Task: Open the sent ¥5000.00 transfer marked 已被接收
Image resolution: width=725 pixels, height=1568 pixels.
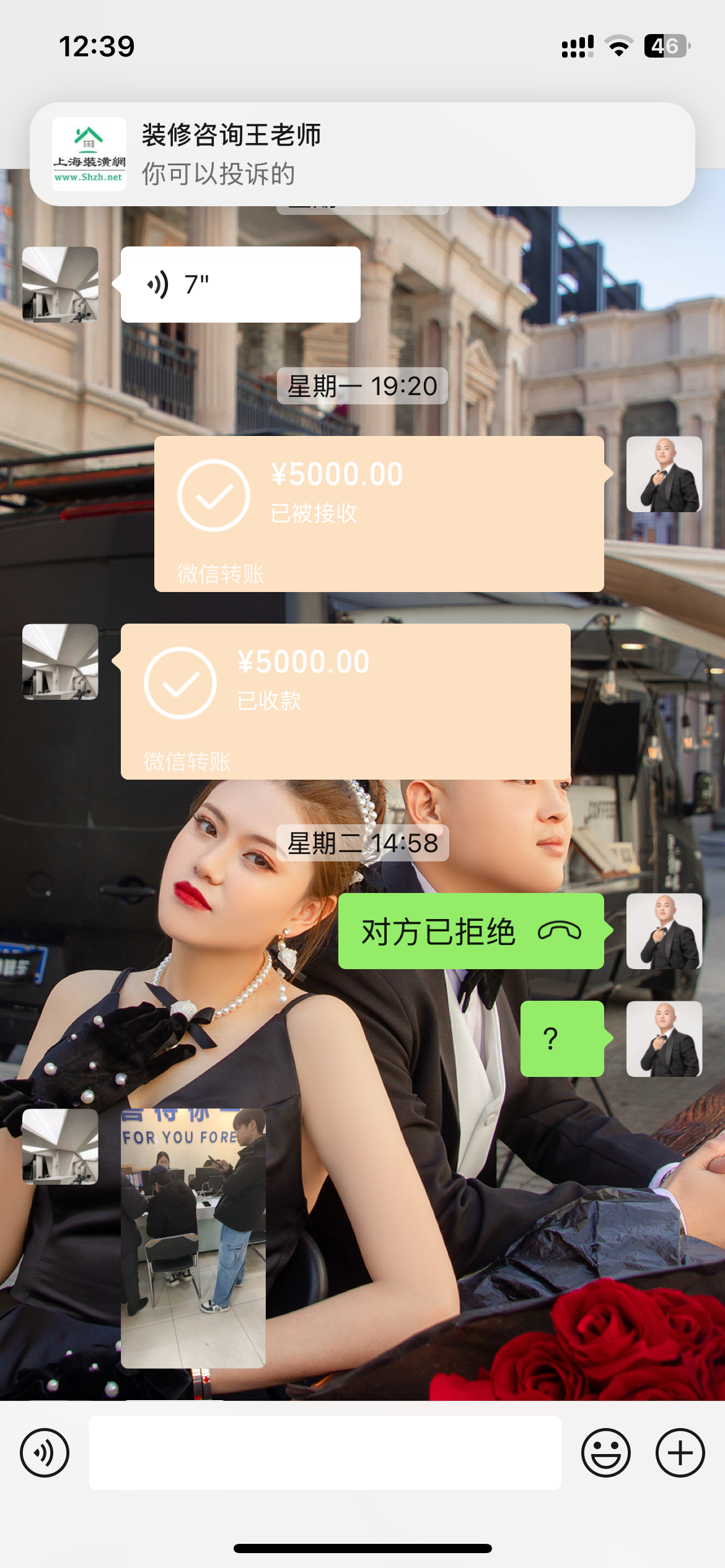Action: click(x=379, y=513)
